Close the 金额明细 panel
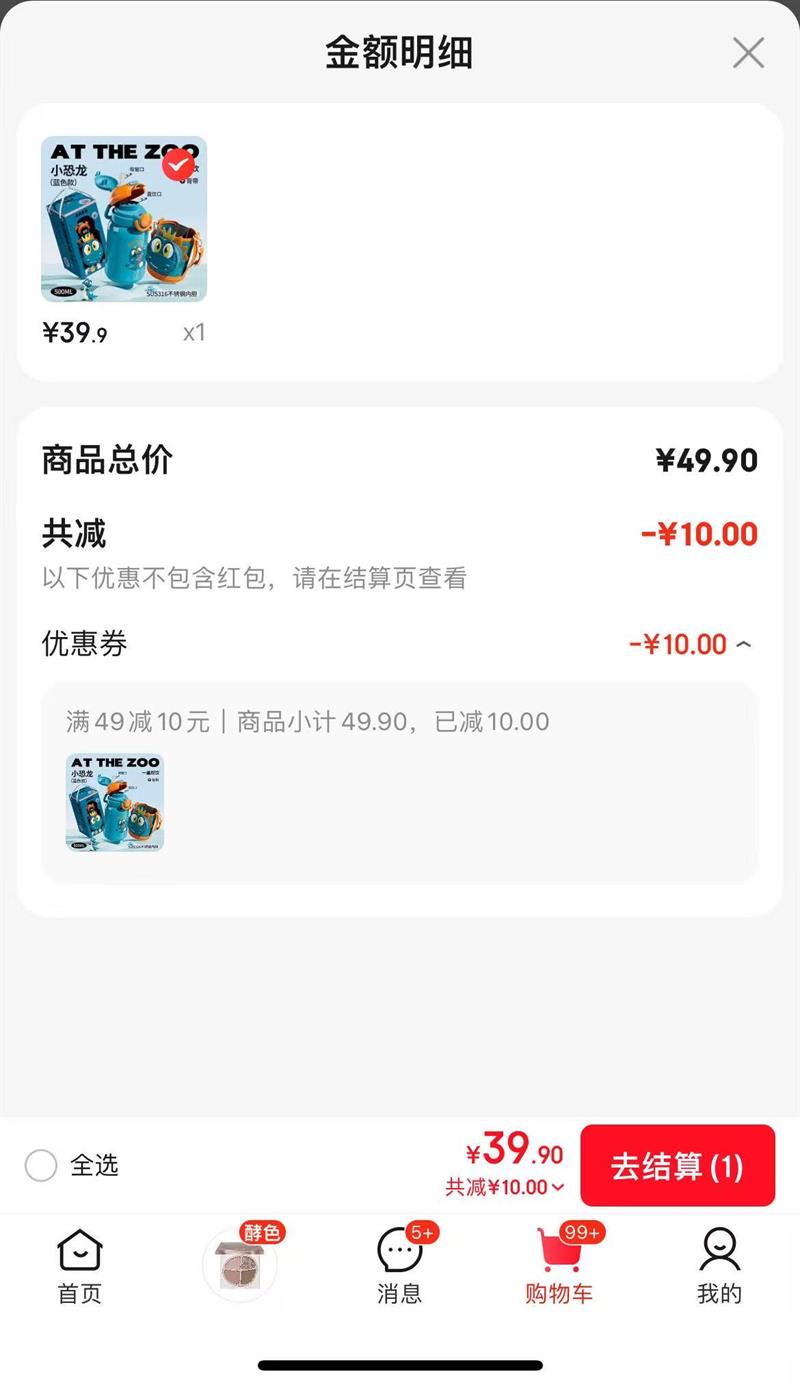This screenshot has height=1387, width=800. pyautogui.click(x=748, y=53)
